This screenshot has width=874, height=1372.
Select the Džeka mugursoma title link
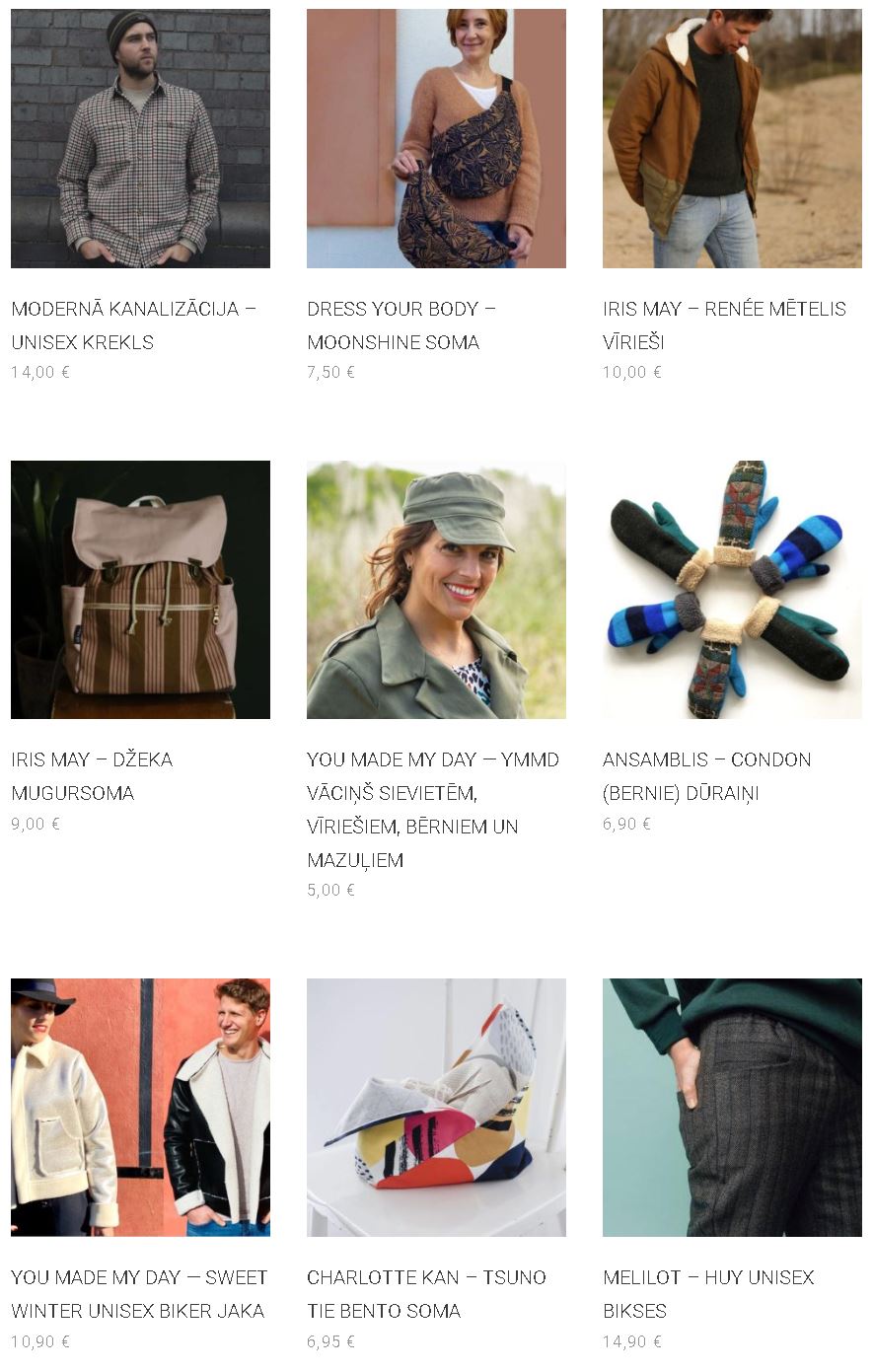[92, 776]
